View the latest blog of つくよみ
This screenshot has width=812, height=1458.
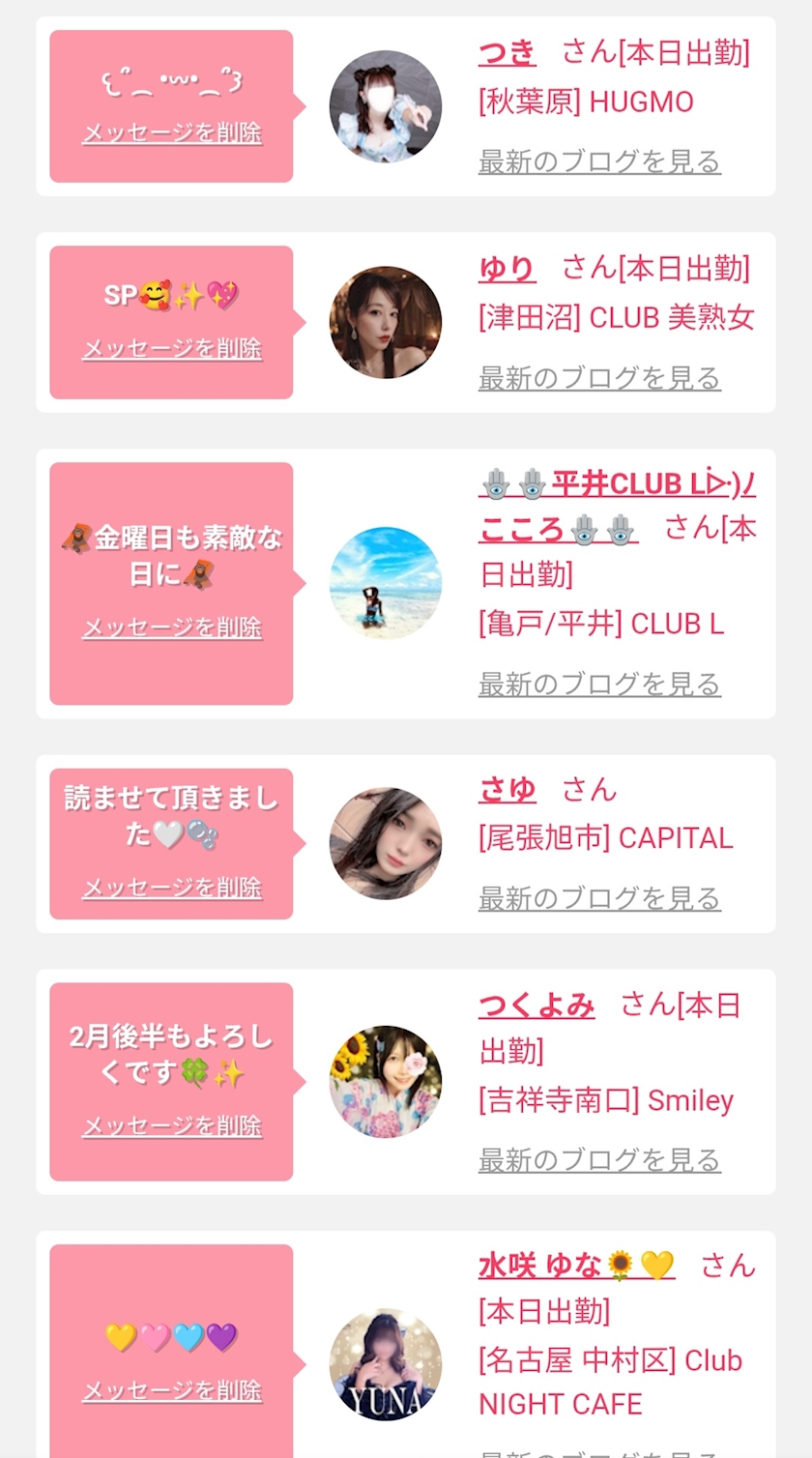599,1159
